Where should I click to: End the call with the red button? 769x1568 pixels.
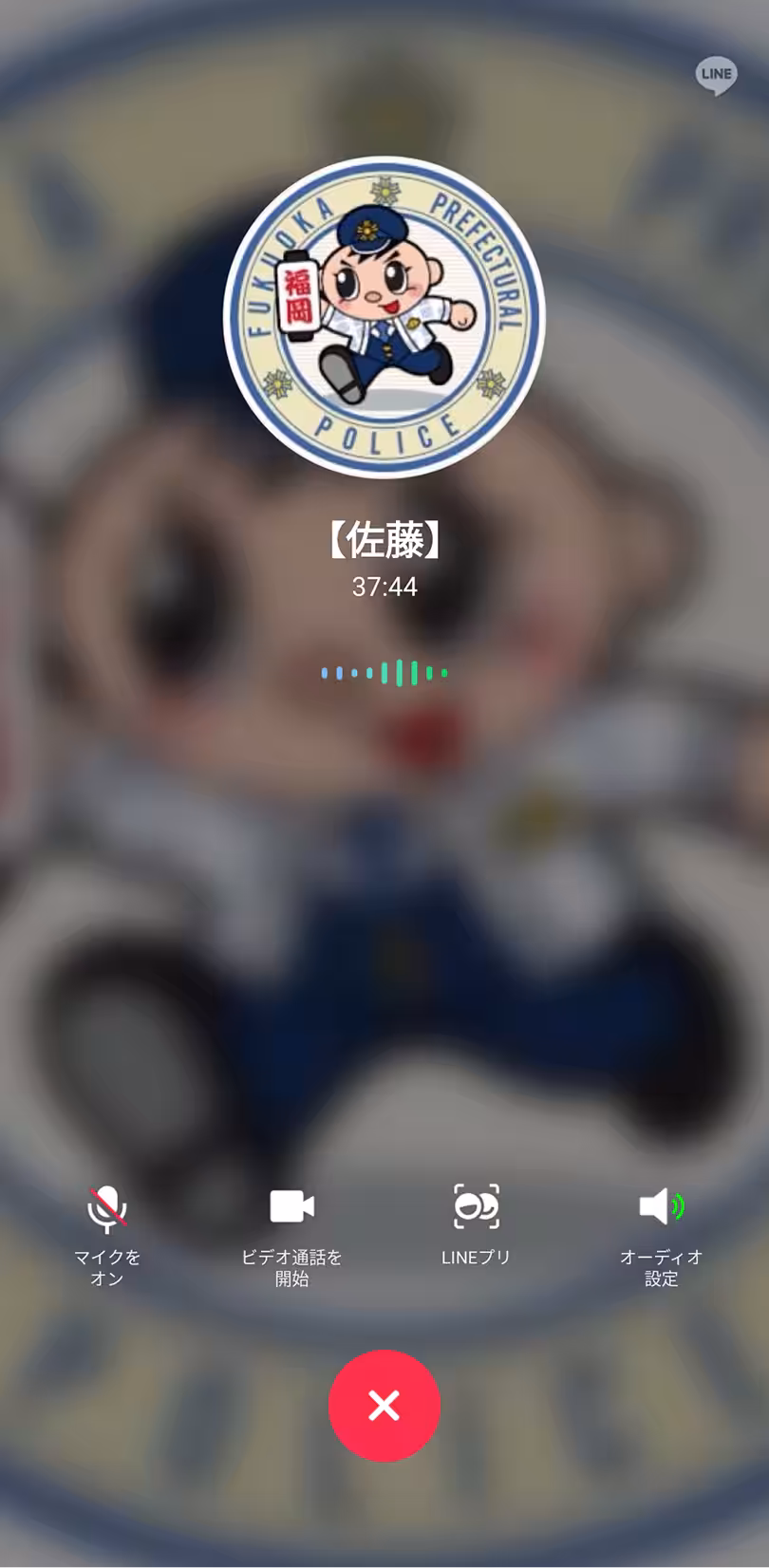[384, 1406]
